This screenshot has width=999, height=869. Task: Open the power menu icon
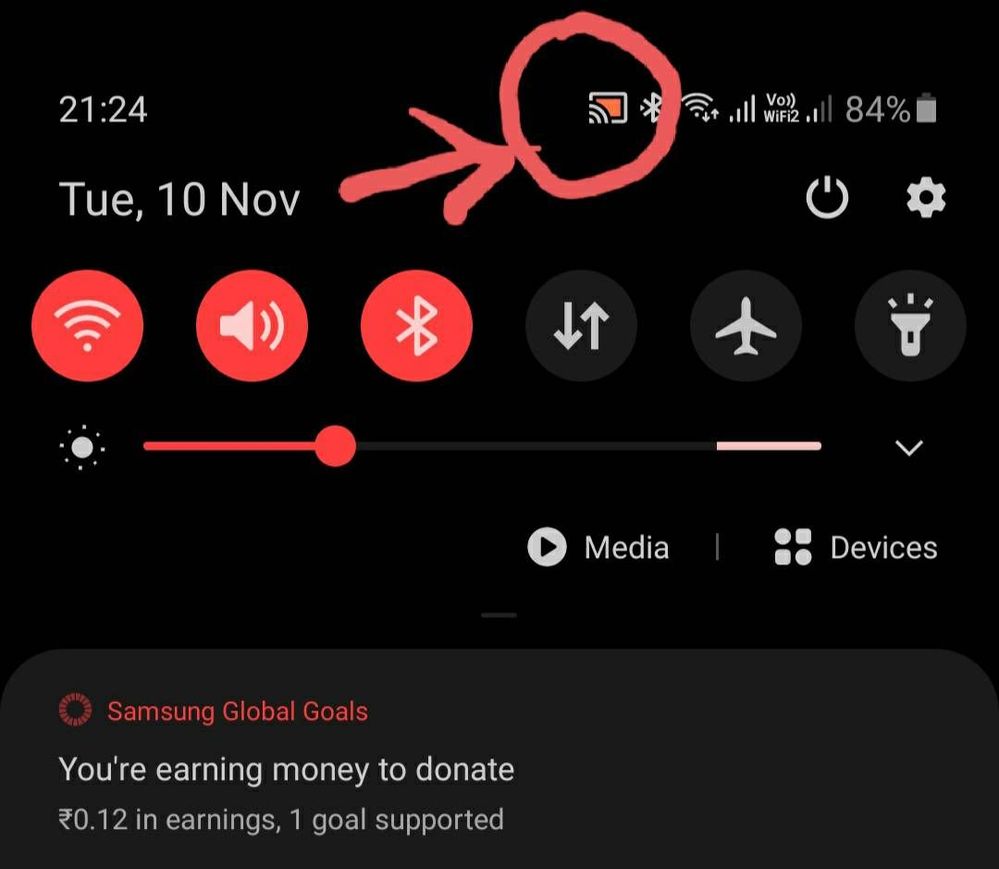click(827, 200)
